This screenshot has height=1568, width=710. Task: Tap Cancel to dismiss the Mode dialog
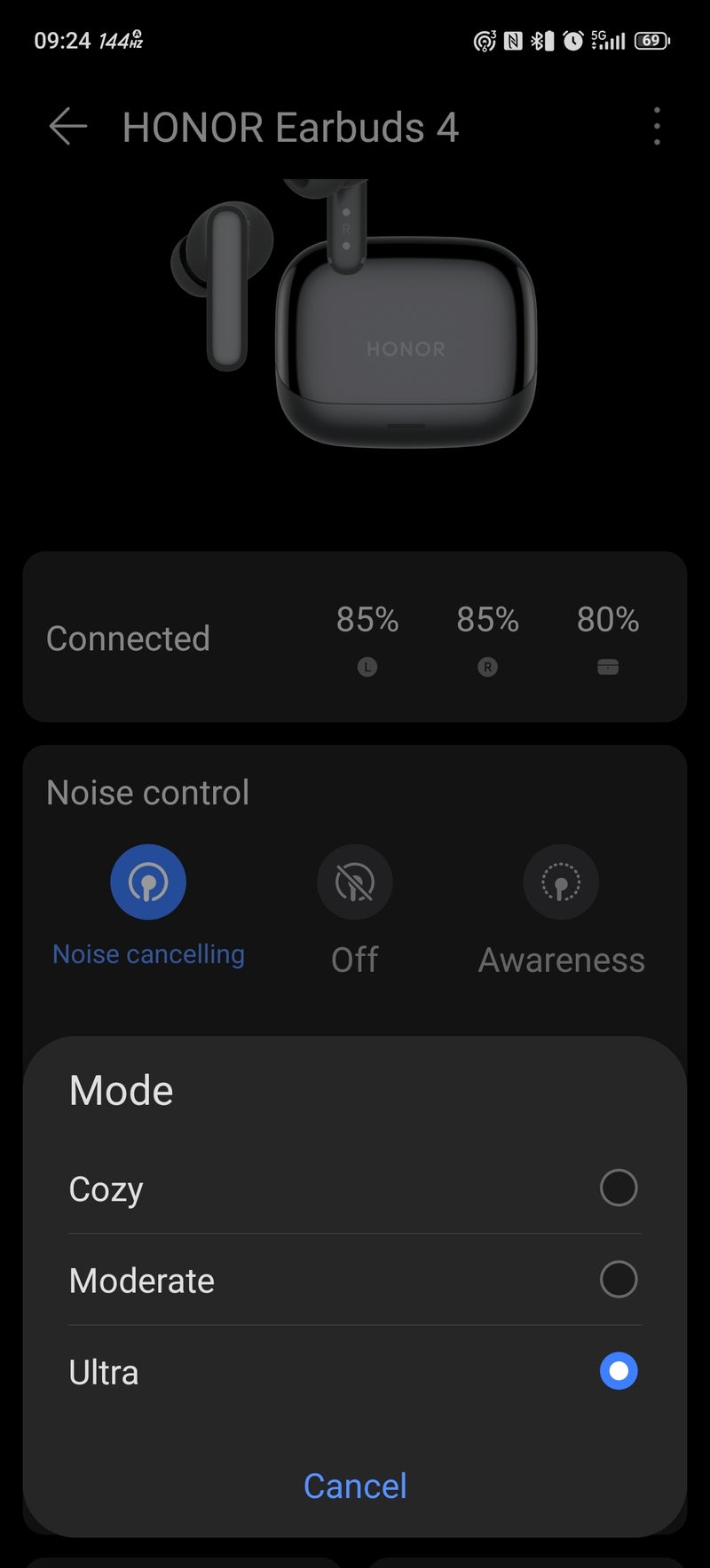[354, 1486]
